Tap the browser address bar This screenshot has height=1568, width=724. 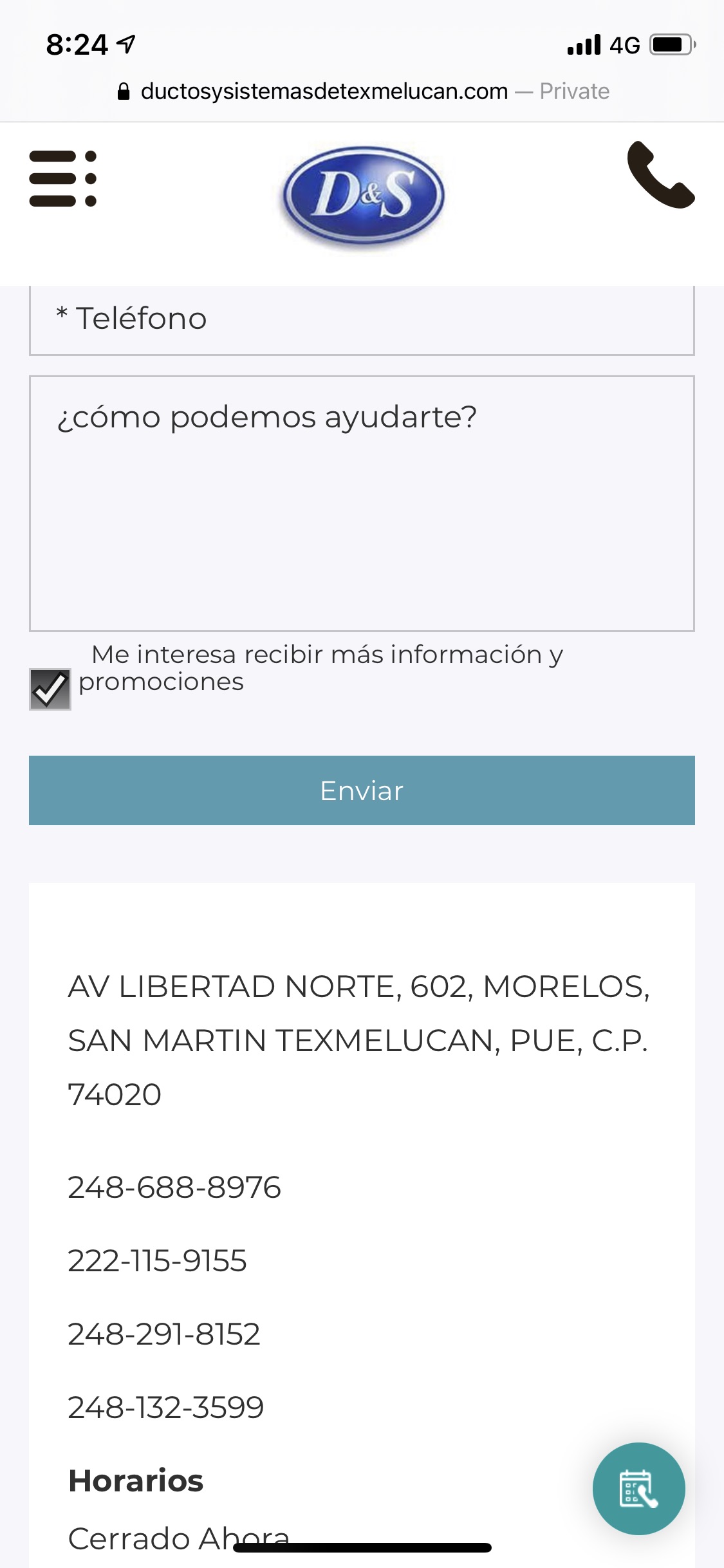coord(362,91)
